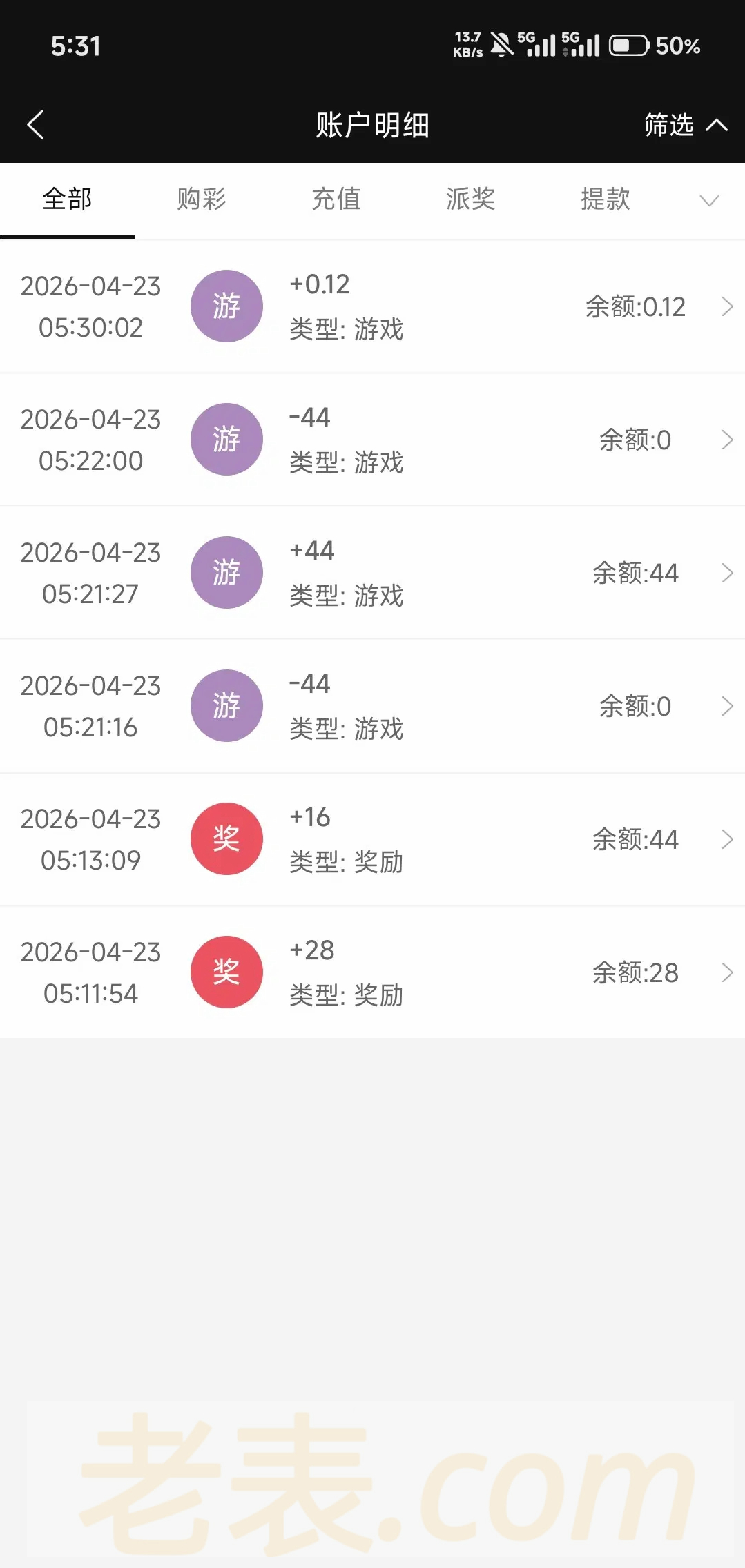Show the 派奖 tab records
This screenshot has height=1568, width=745.
pos(471,199)
